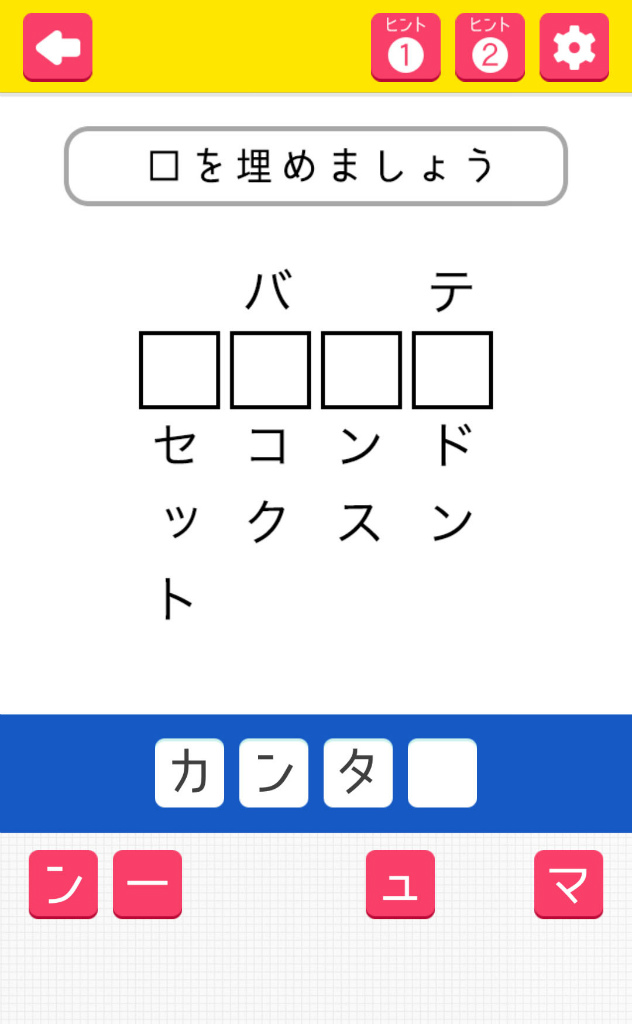Open hint number 1
The image size is (632, 1024).
(405, 47)
